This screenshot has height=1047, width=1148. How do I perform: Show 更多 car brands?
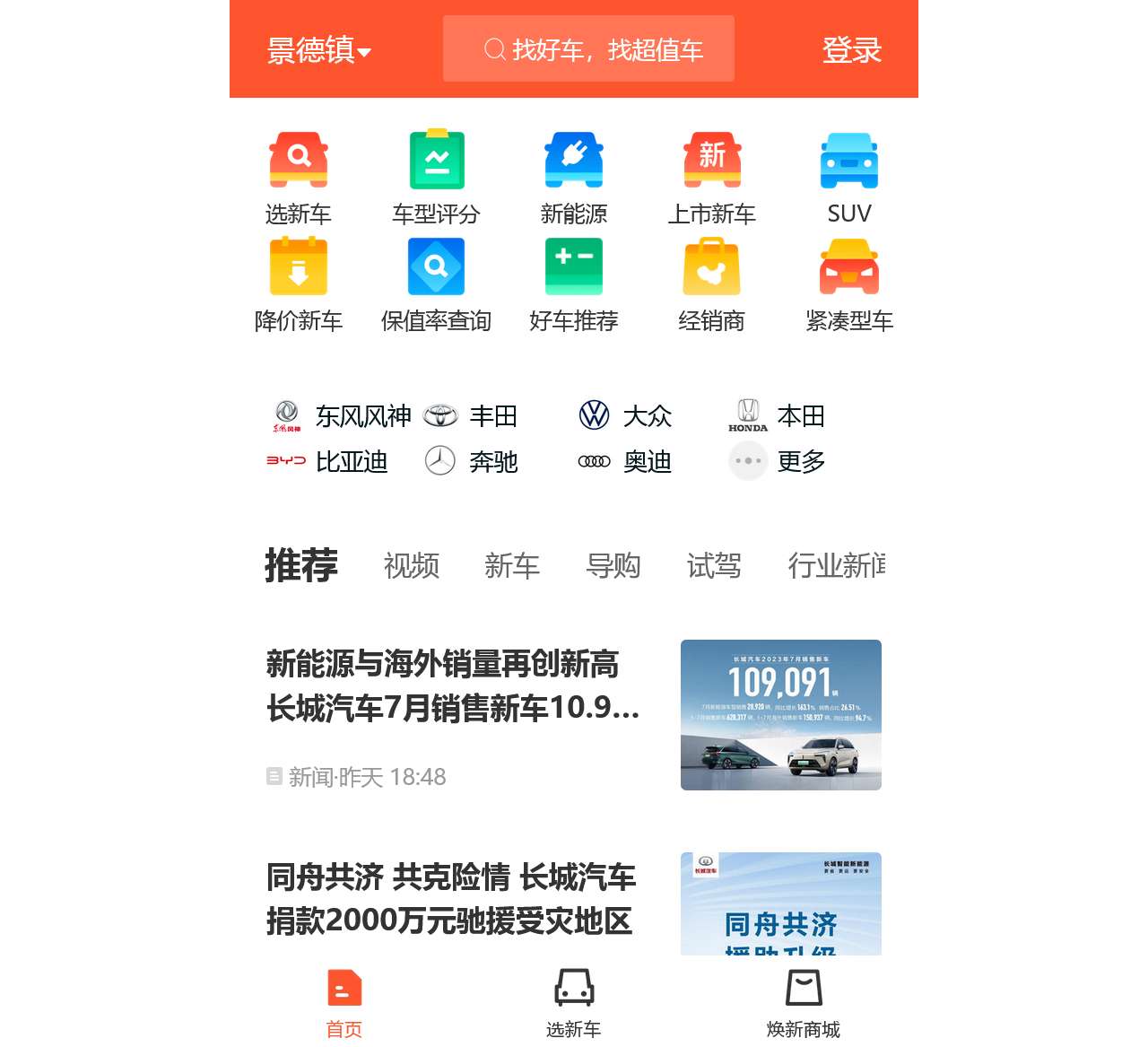click(x=777, y=461)
